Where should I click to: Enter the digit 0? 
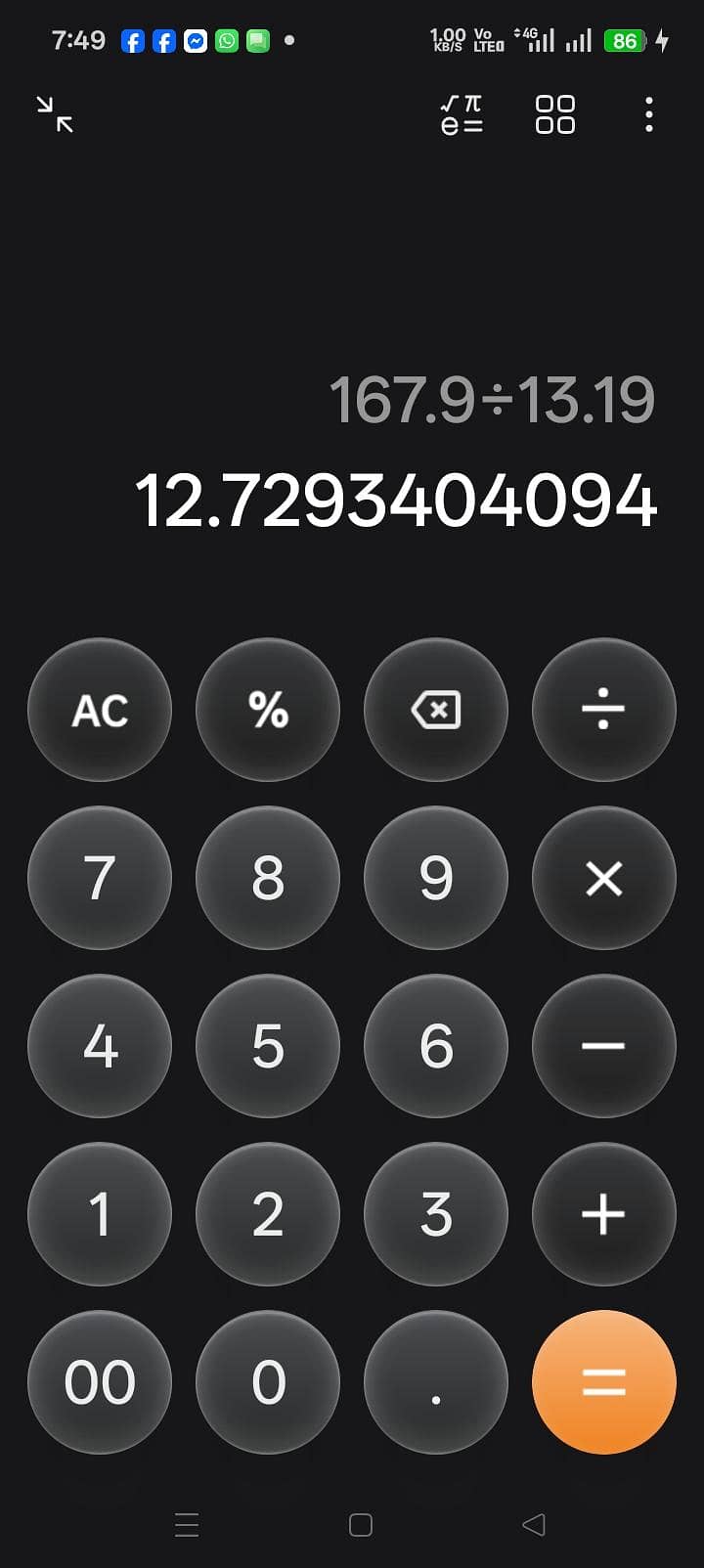(x=268, y=1382)
